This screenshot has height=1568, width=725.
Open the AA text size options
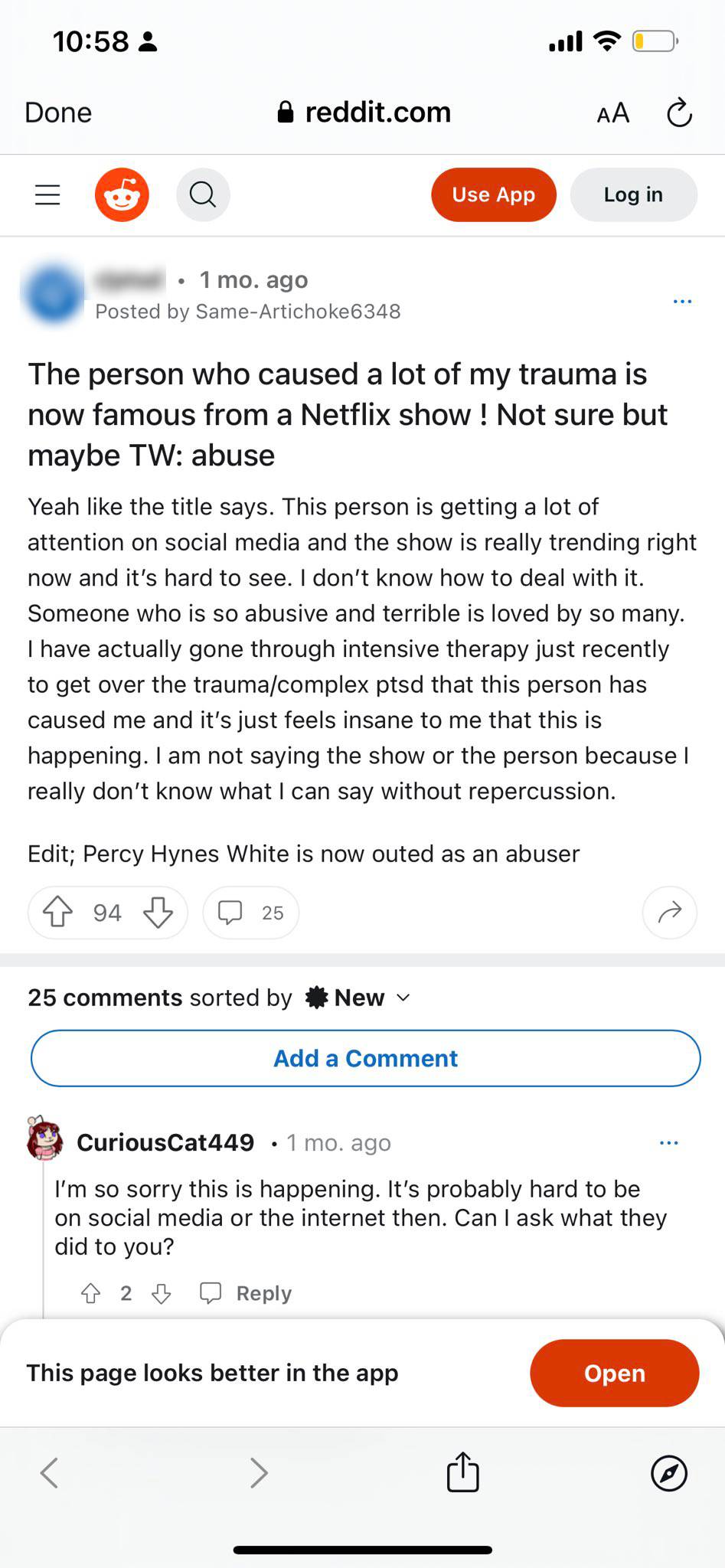tap(612, 113)
